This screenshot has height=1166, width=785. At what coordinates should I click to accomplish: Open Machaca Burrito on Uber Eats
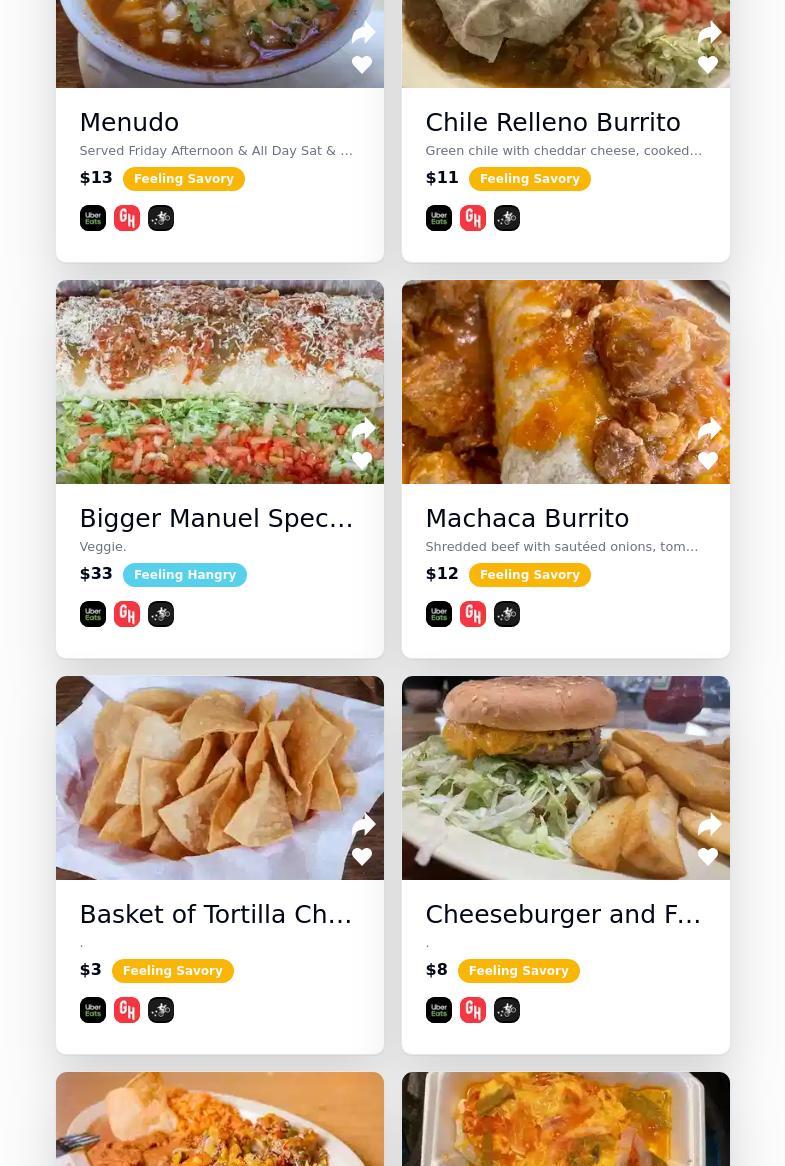439,614
